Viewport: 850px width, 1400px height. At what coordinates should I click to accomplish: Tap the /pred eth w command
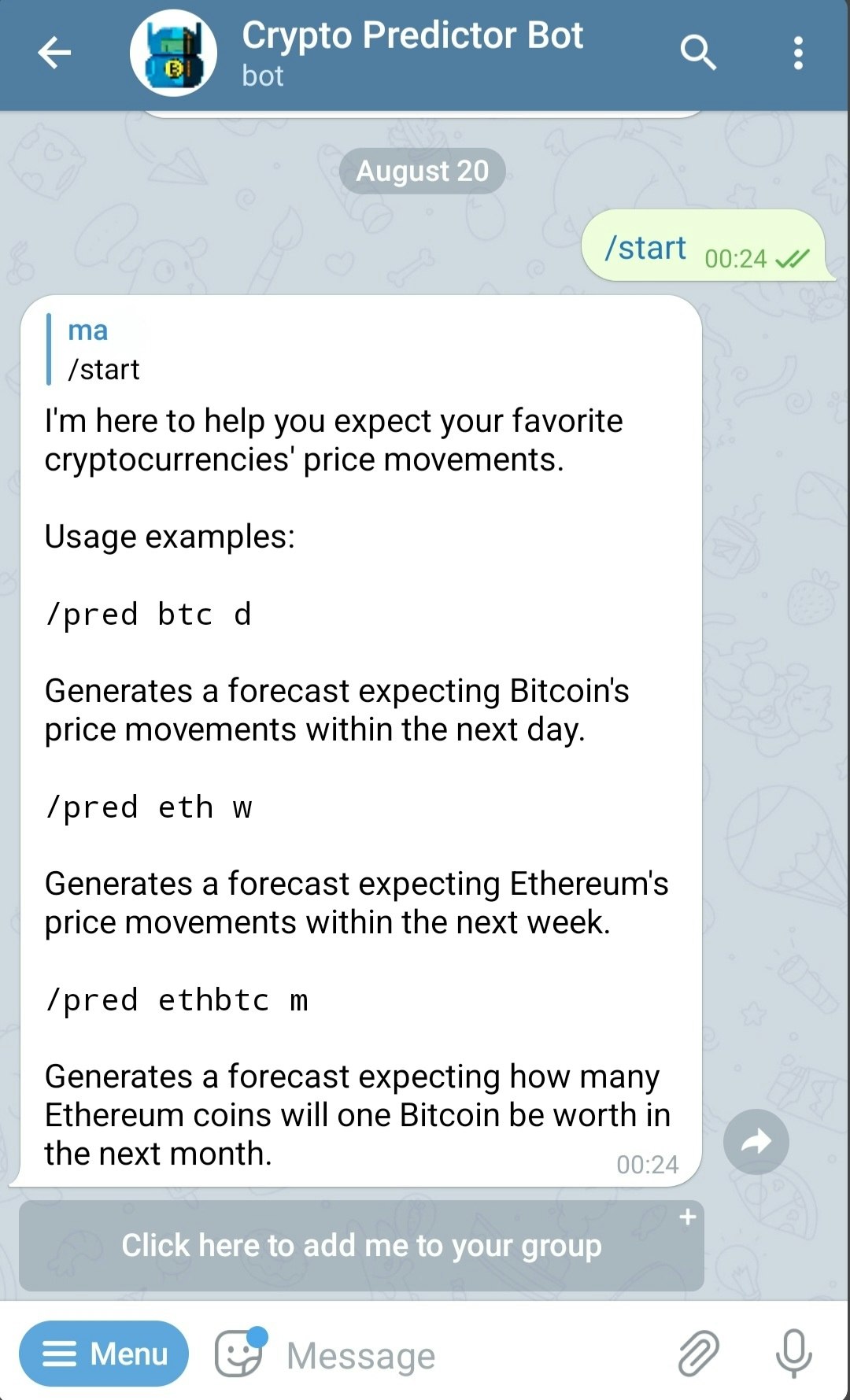pyautogui.click(x=149, y=807)
